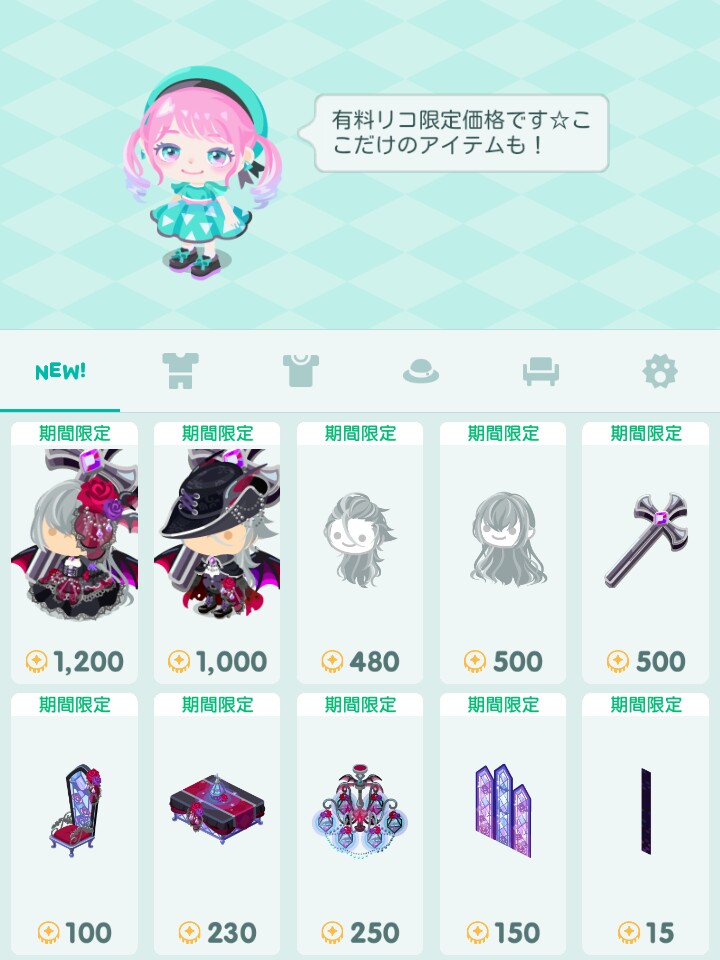Open the sofa furniture category tab
The width and height of the screenshot is (720, 960).
pos(540,372)
